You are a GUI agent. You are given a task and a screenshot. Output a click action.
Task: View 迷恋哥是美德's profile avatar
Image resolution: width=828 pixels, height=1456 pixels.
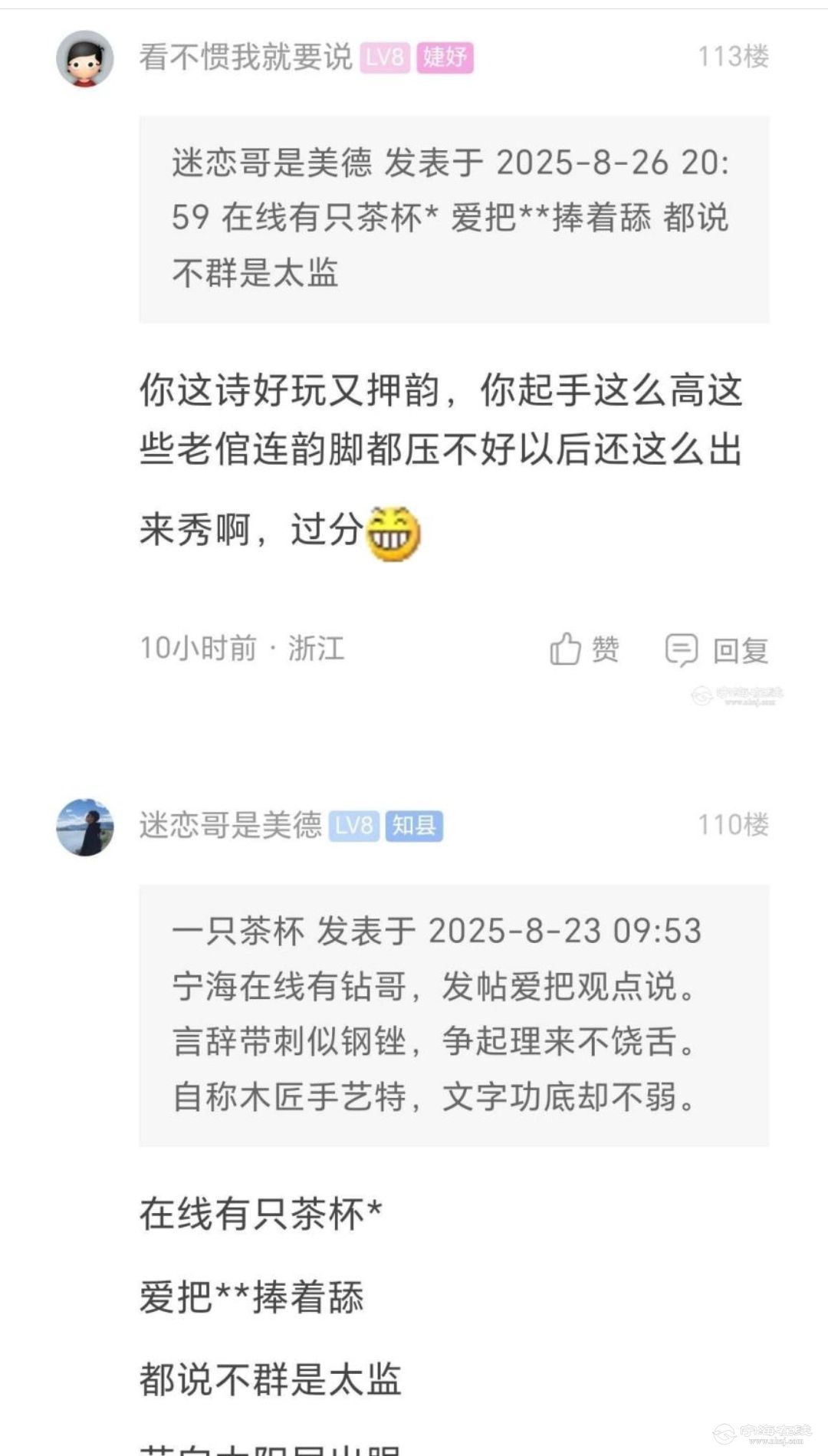click(x=85, y=827)
